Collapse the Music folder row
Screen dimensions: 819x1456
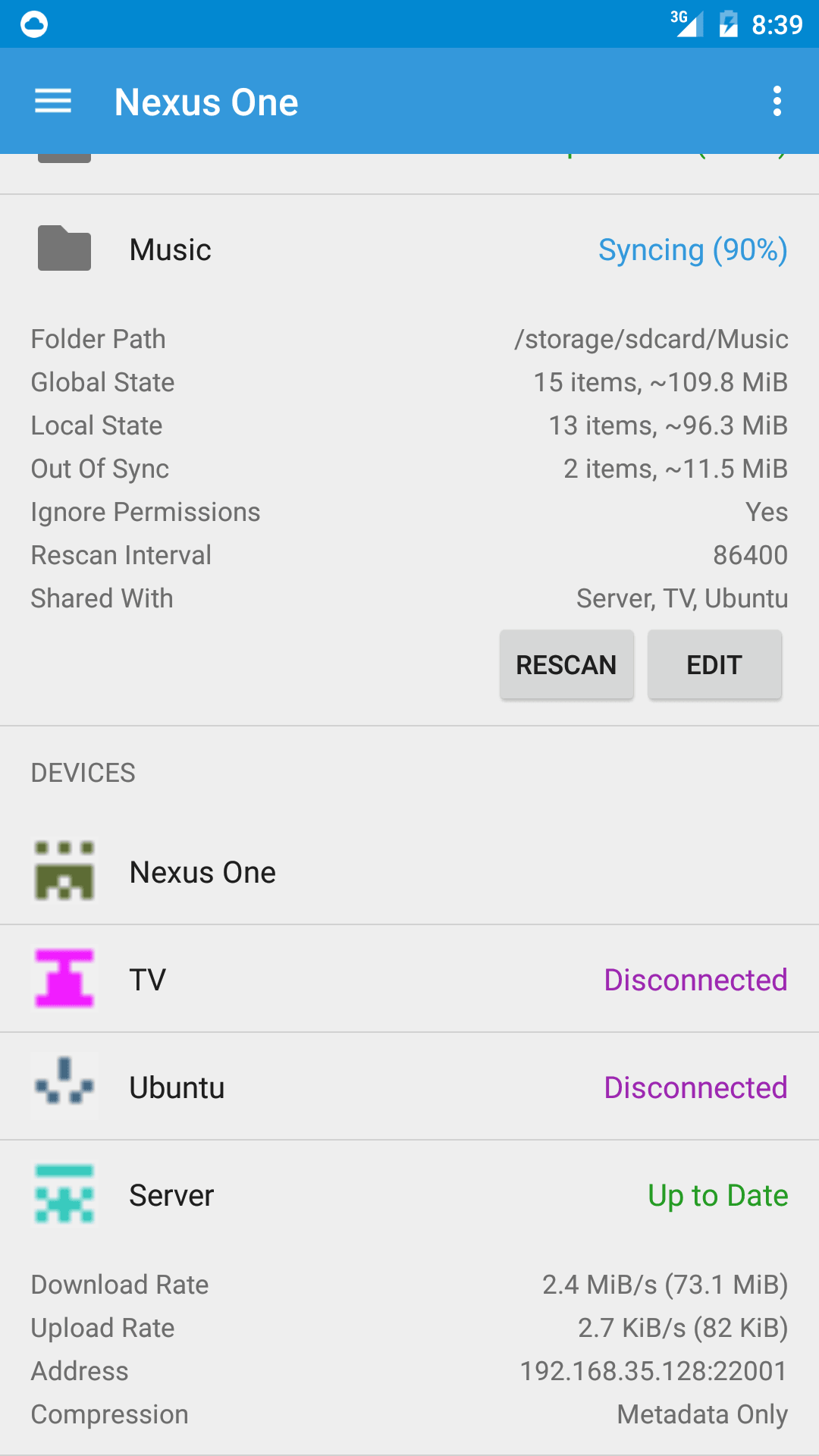[409, 249]
